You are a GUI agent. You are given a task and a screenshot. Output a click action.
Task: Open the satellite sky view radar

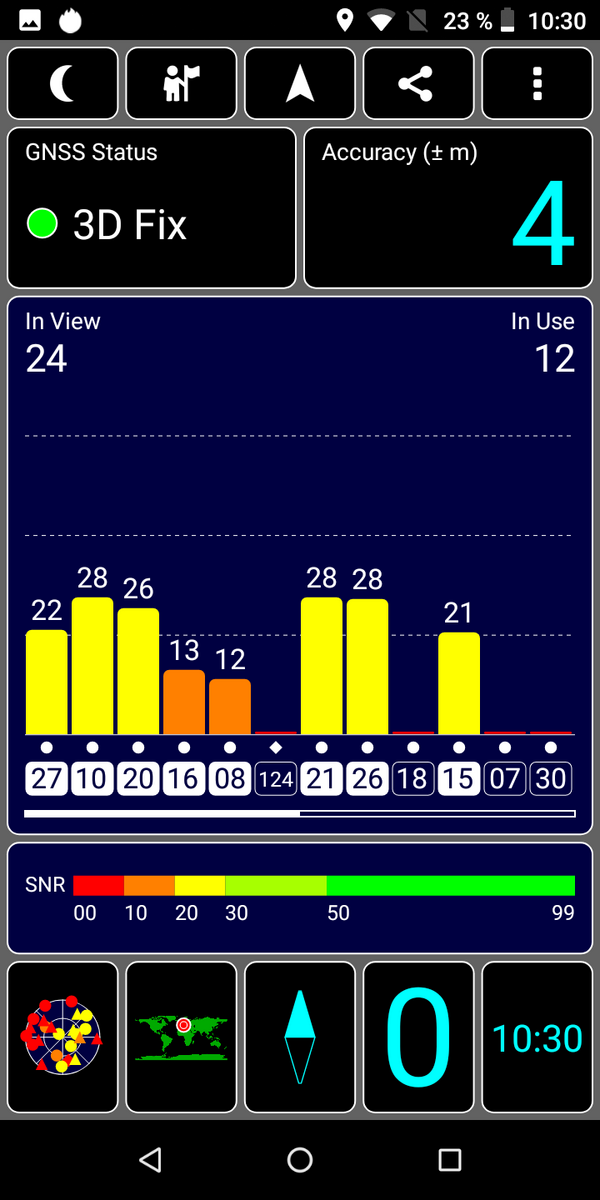pos(63,1038)
